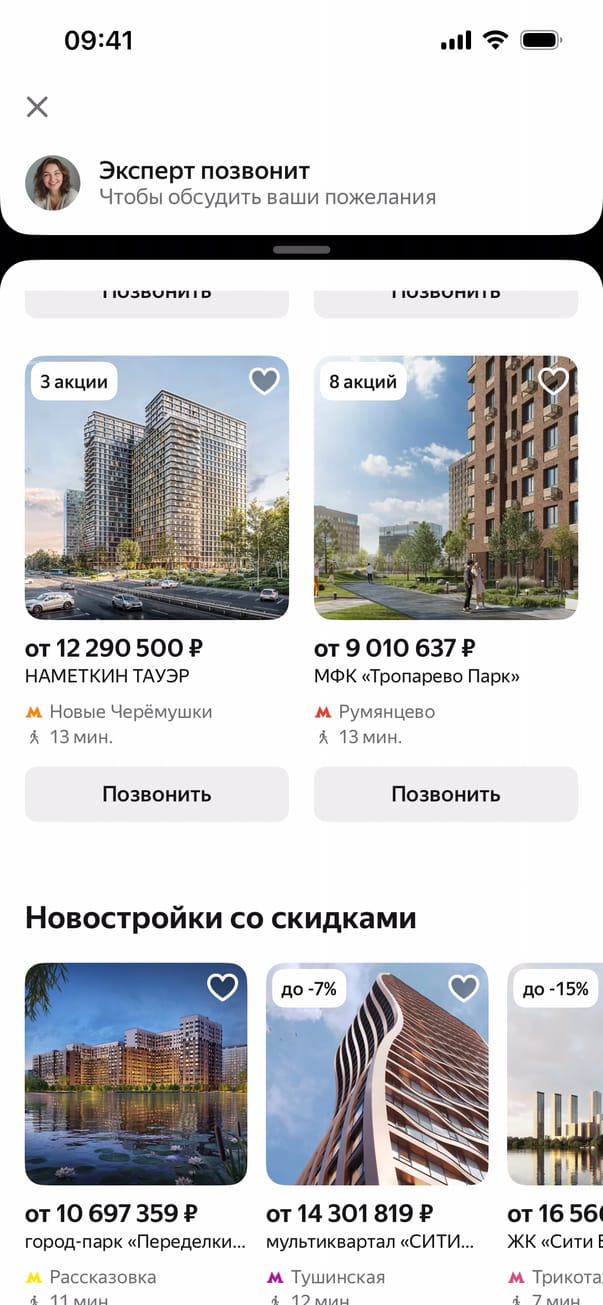603x1305 pixels.
Task: Favorite the МФК «Тропарево Парк» listing
Action: tap(553, 381)
